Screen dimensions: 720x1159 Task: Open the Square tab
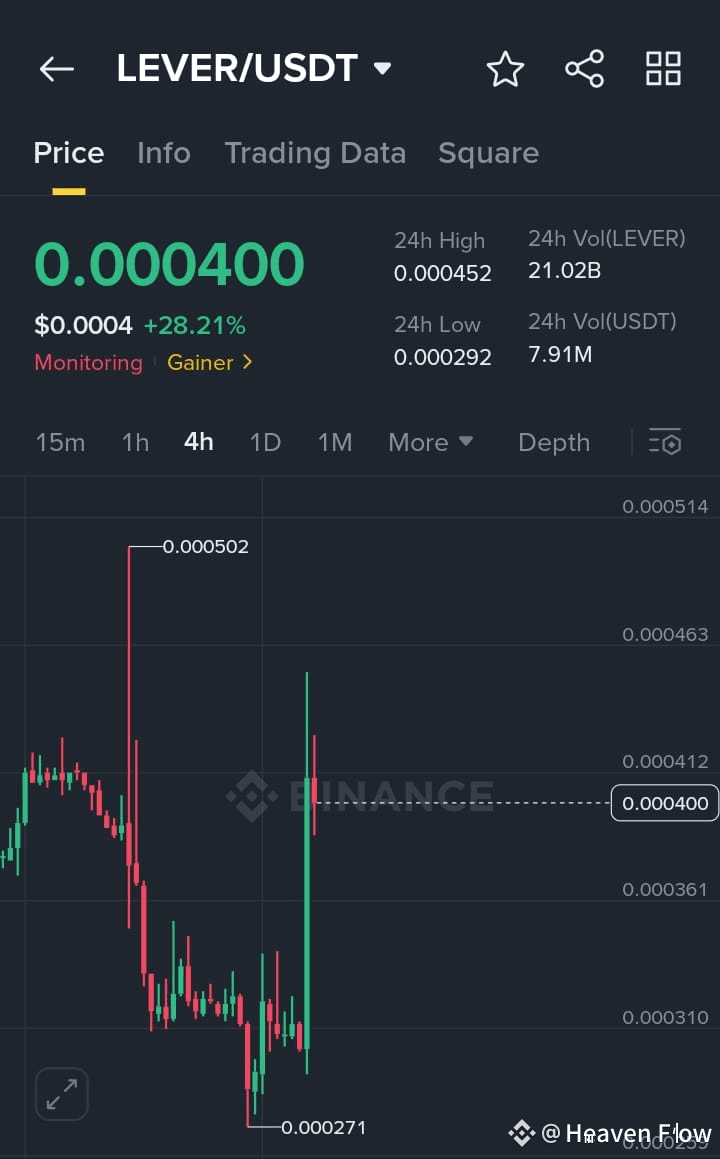488,152
